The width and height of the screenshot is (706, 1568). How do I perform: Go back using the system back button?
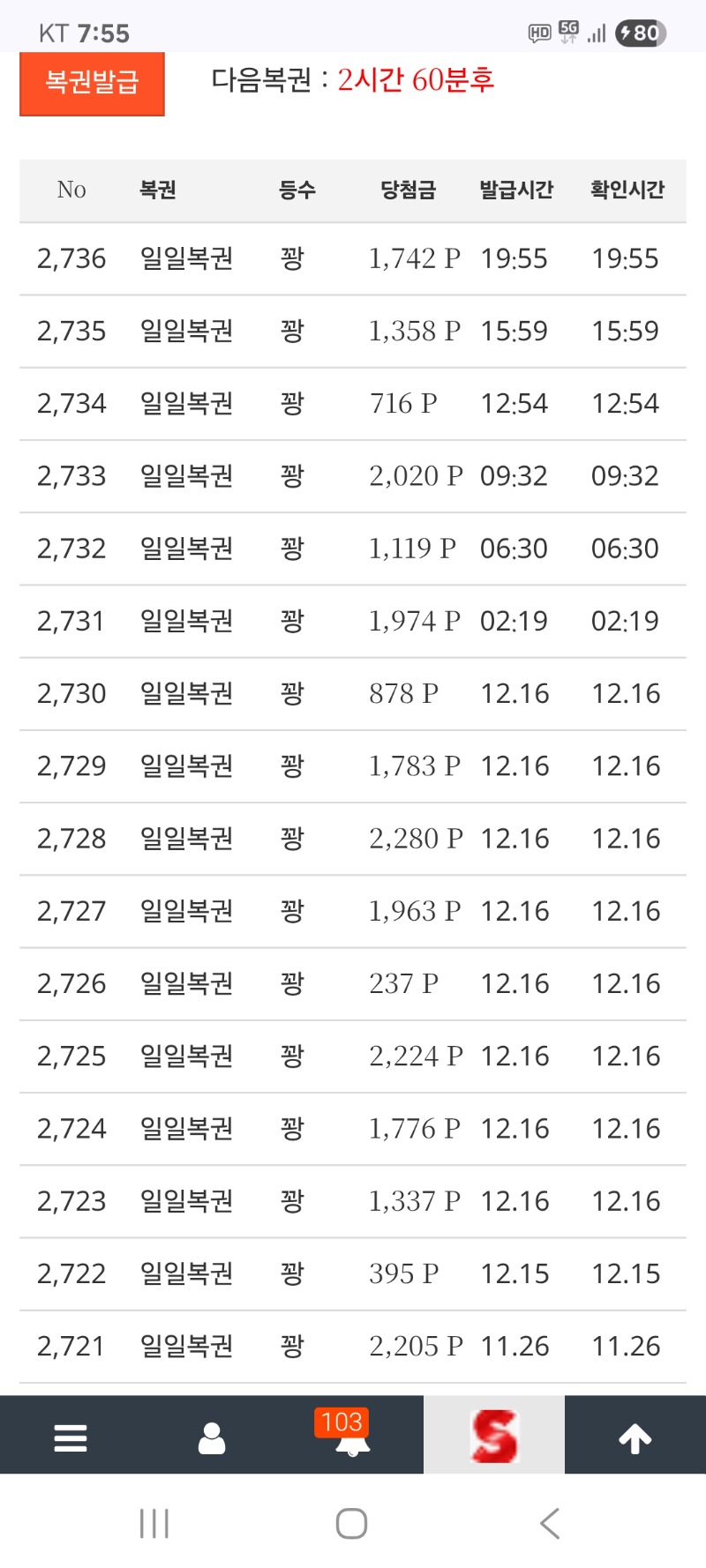550,1523
